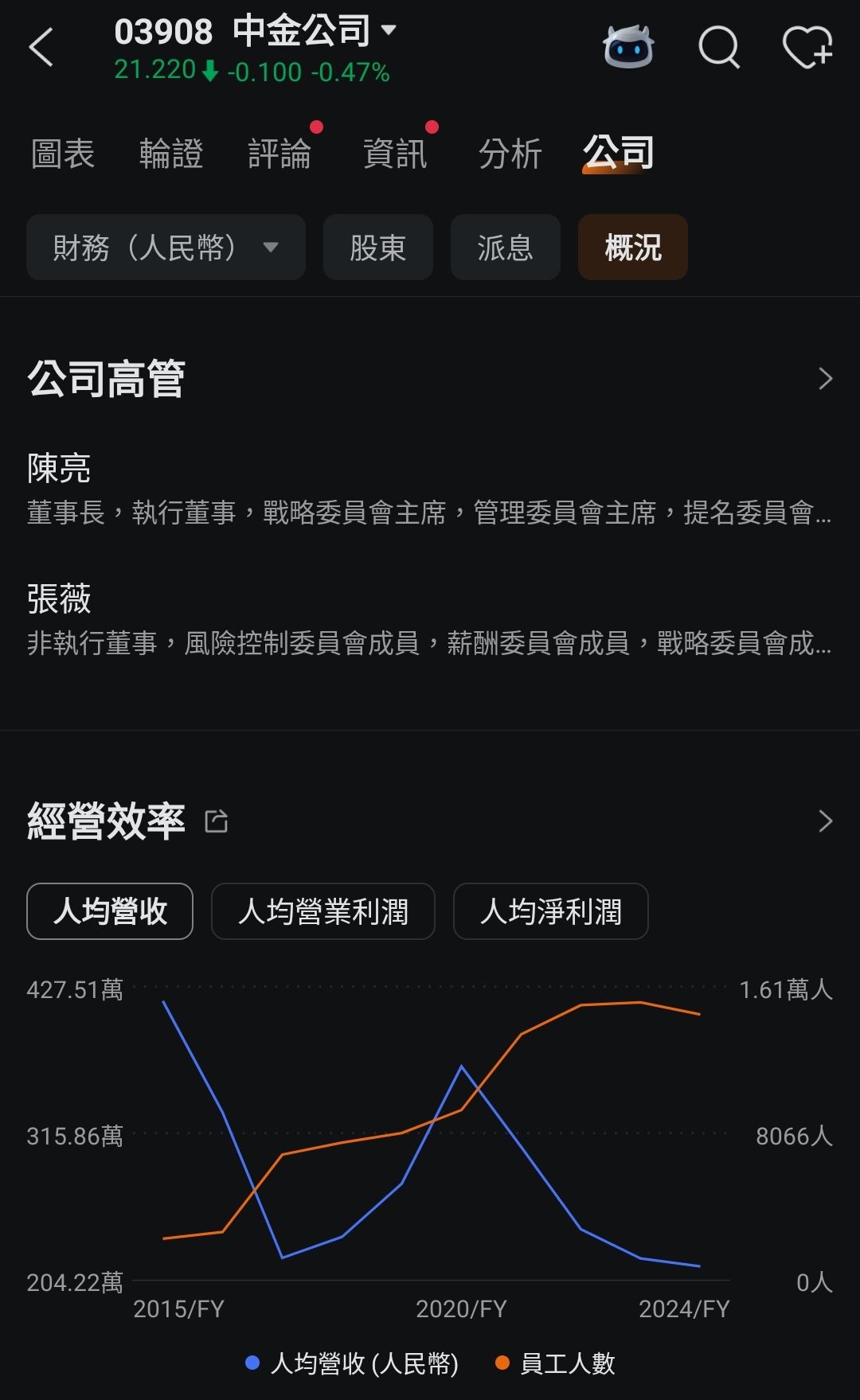Switch to the 評論 tab

[x=279, y=154]
